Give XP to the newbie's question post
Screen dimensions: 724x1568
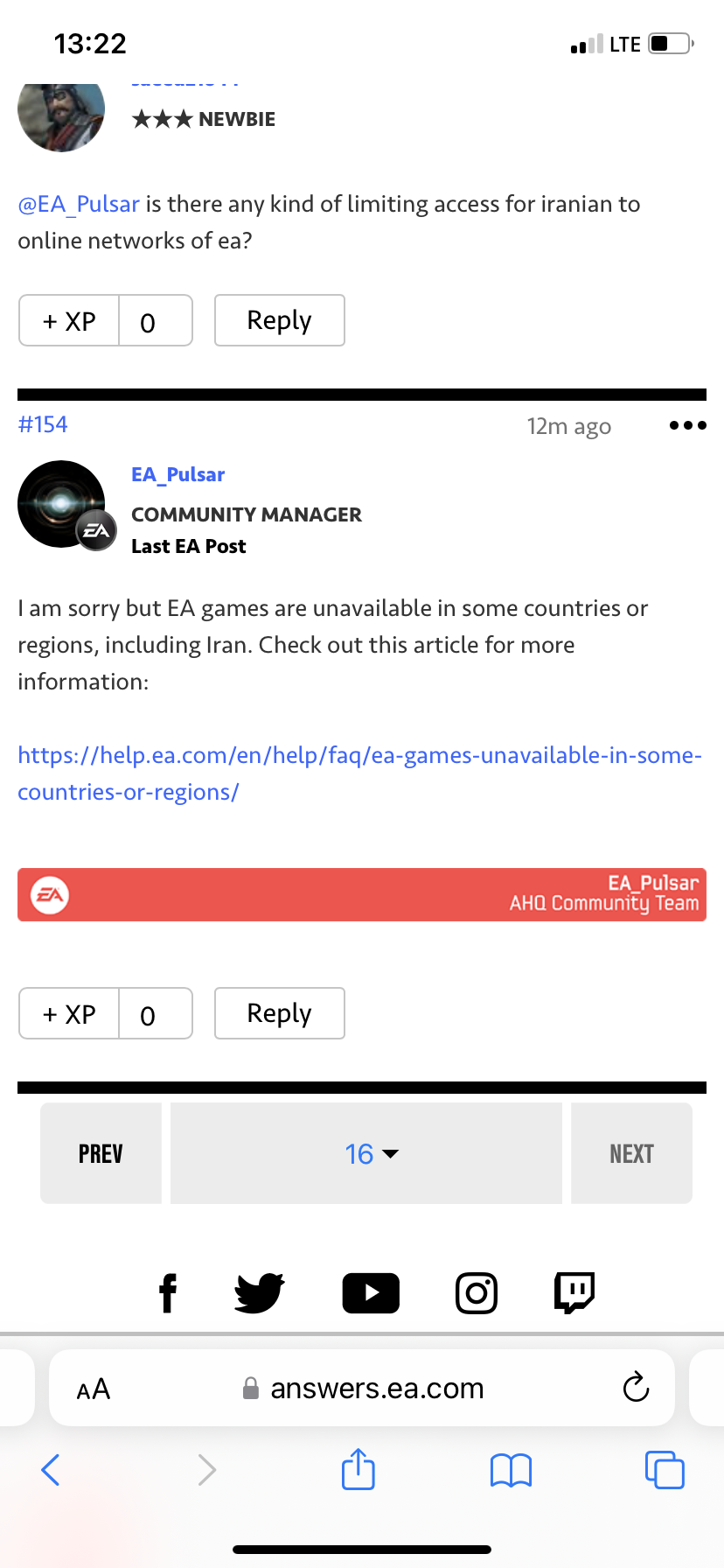tap(69, 321)
